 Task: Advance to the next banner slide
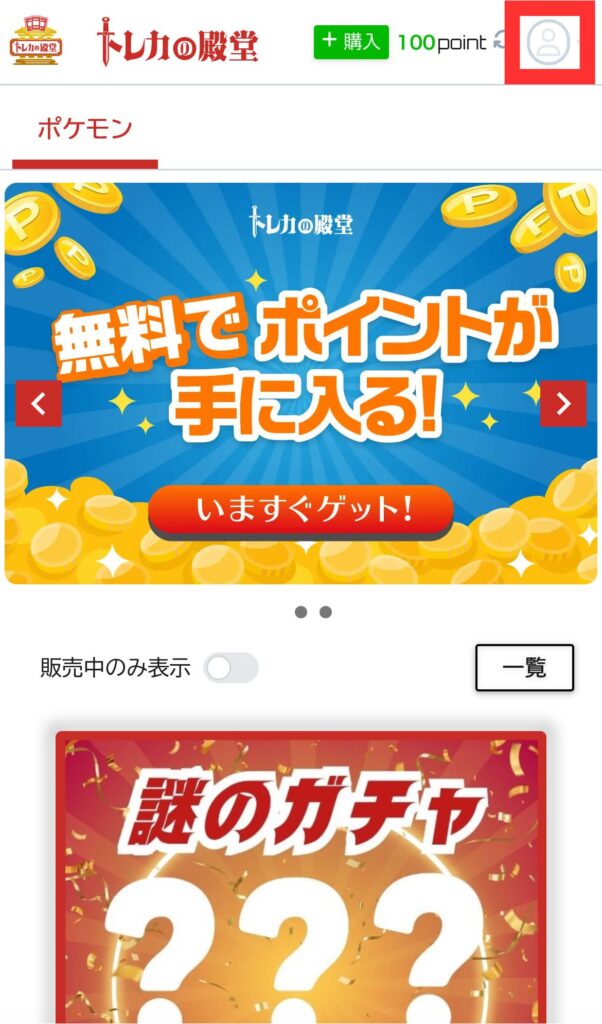(563, 404)
